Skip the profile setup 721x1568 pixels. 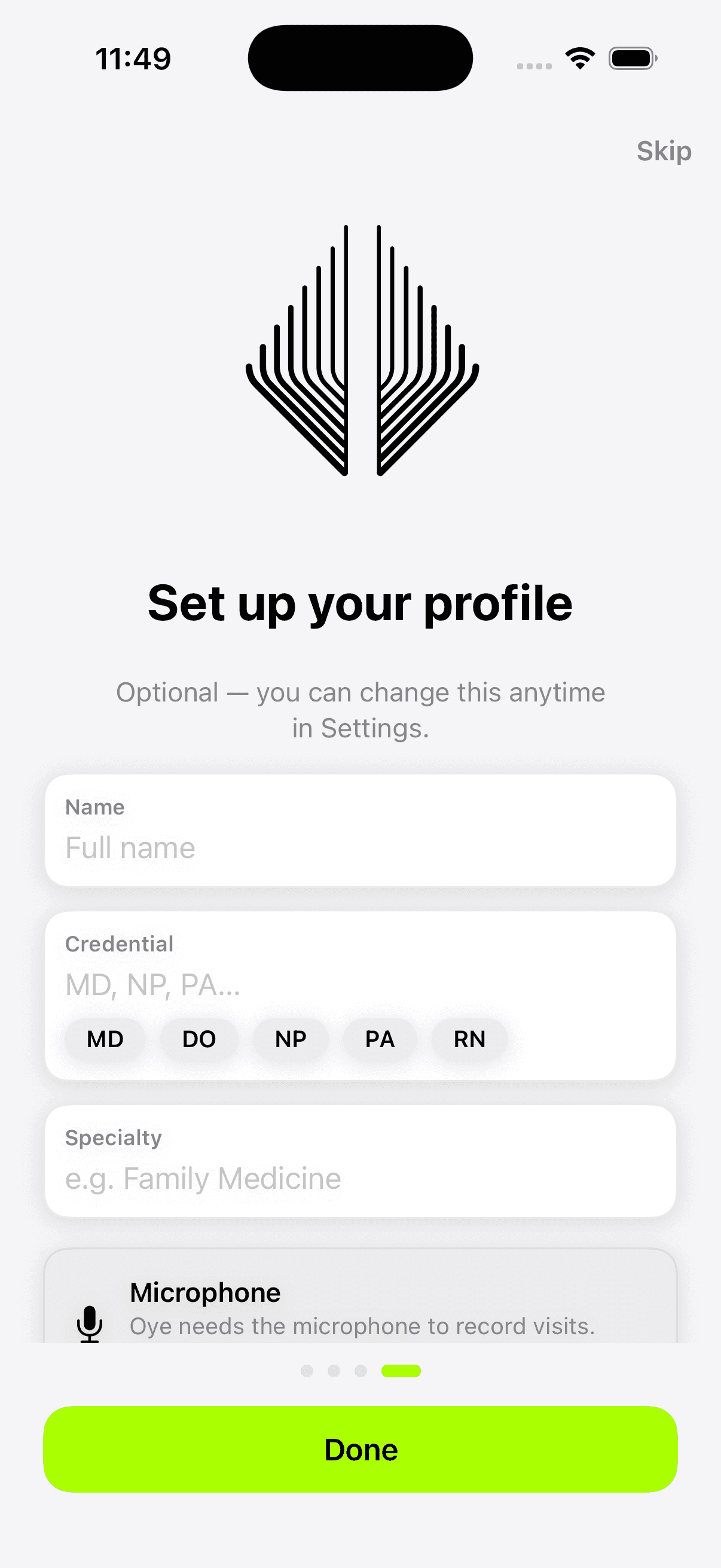[x=664, y=151]
